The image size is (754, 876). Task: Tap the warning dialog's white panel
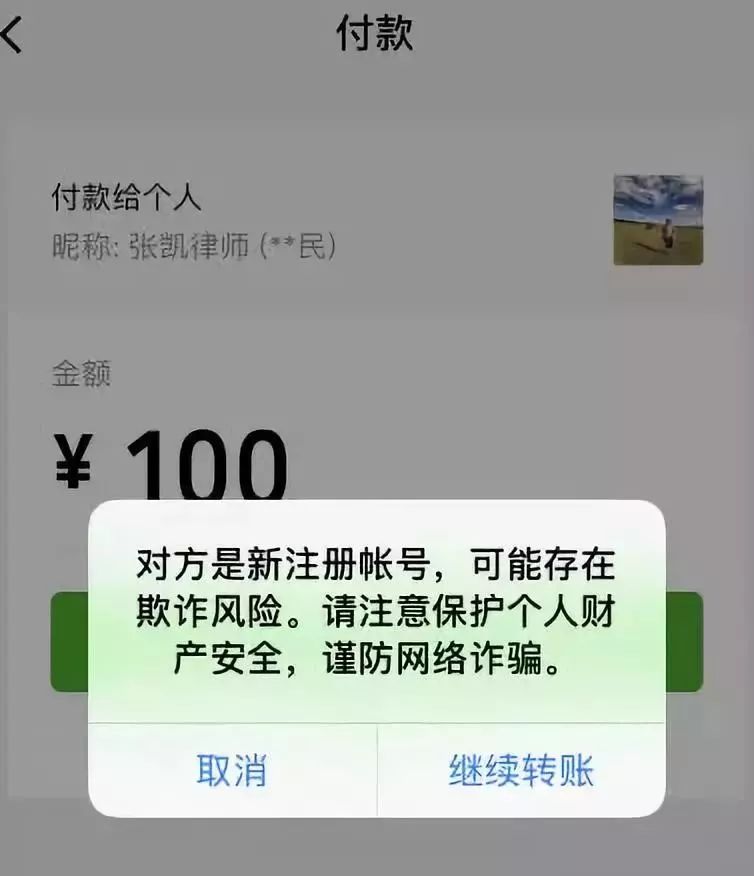point(377,700)
